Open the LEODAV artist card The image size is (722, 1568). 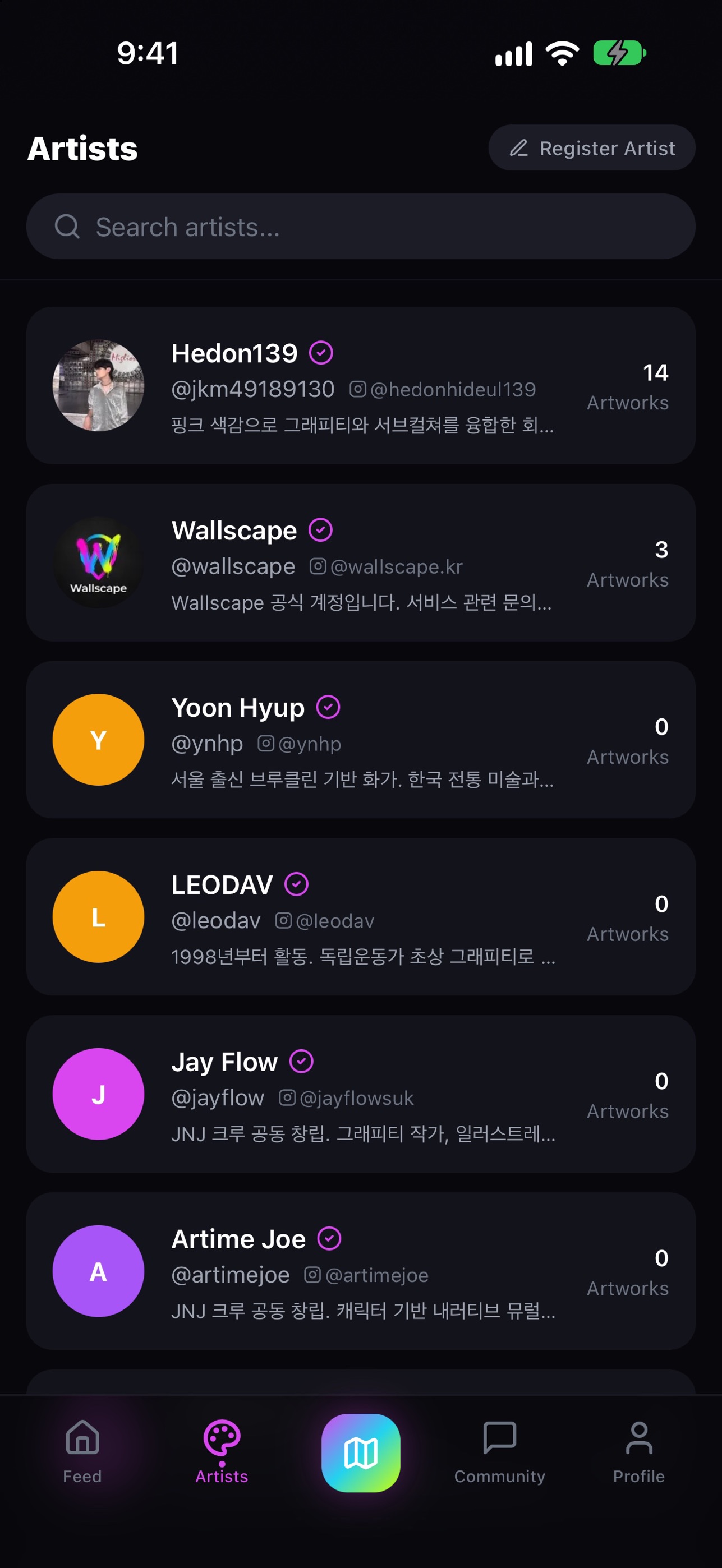pyautogui.click(x=360, y=917)
